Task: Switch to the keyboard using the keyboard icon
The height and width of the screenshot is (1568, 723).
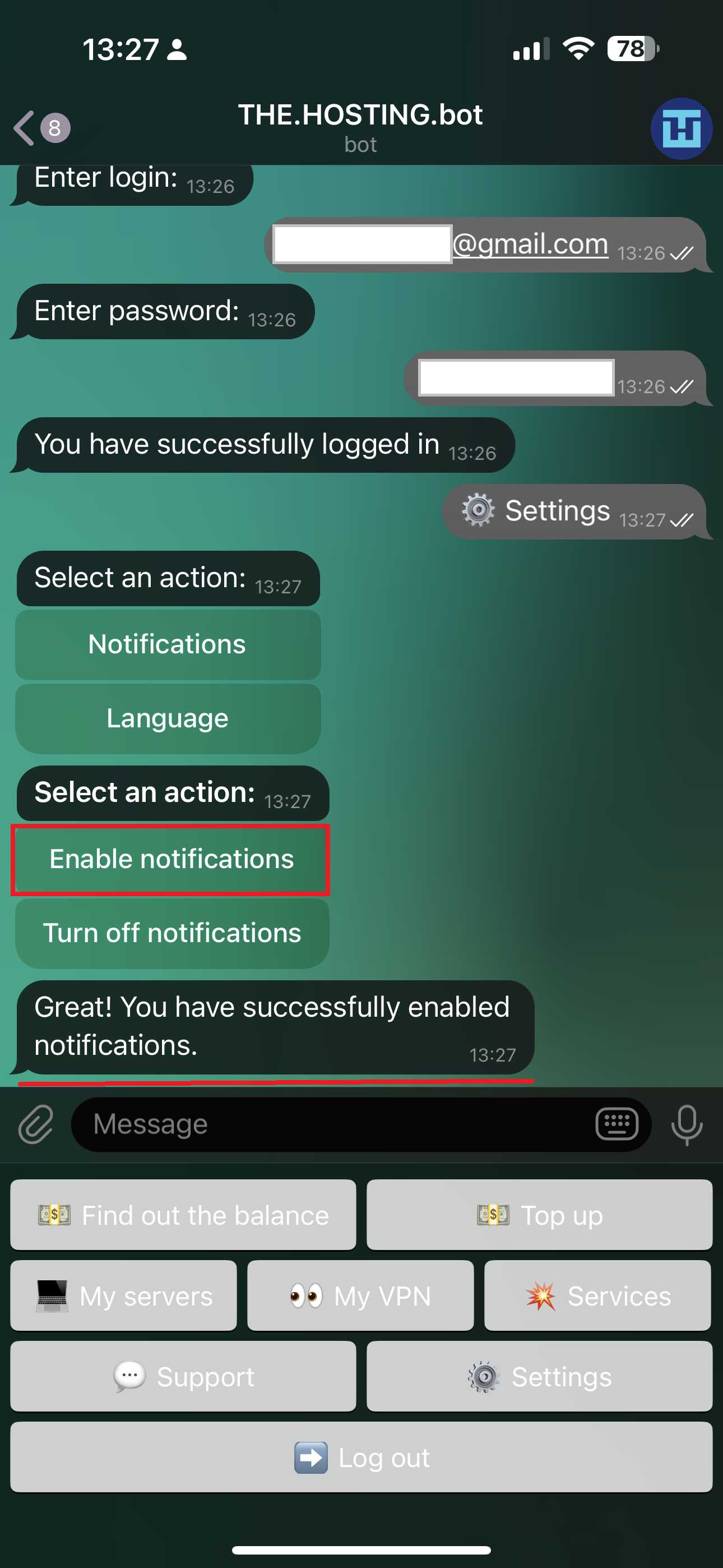Action: click(x=617, y=1124)
